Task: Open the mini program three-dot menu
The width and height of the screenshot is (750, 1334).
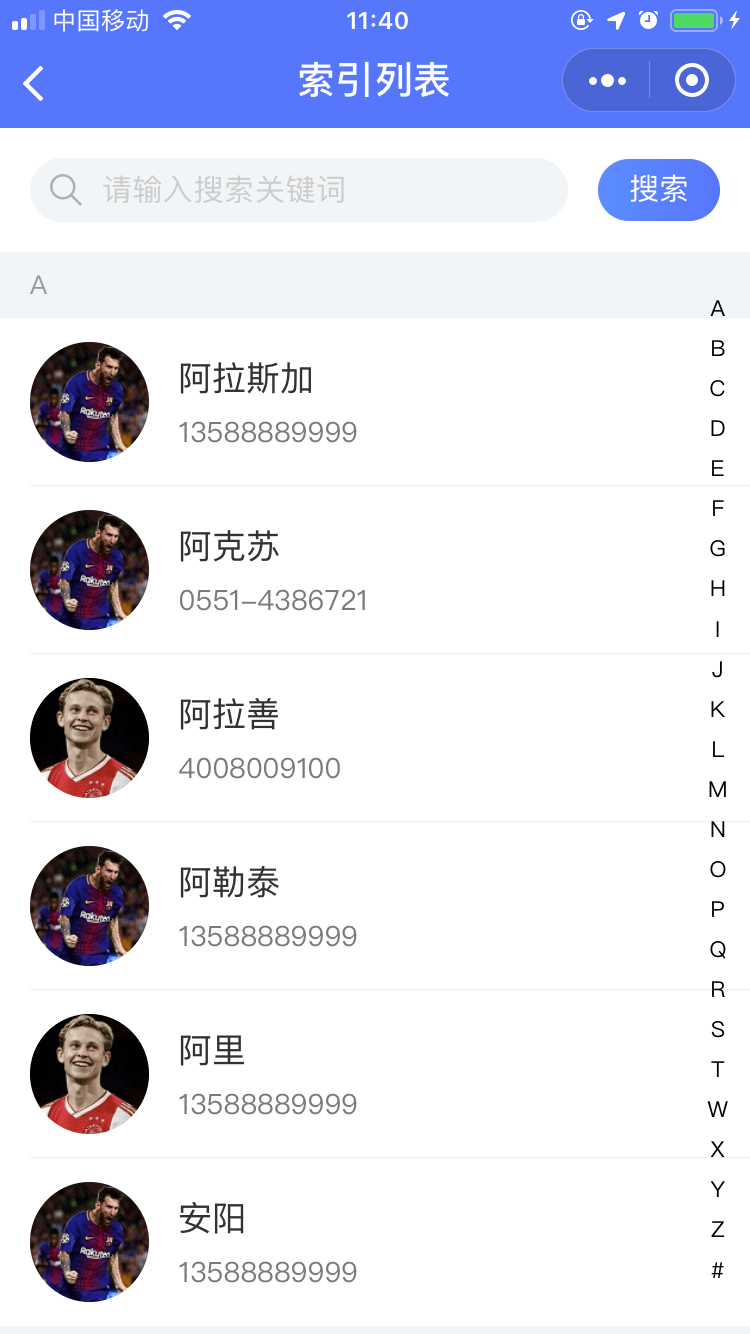Action: pos(607,81)
